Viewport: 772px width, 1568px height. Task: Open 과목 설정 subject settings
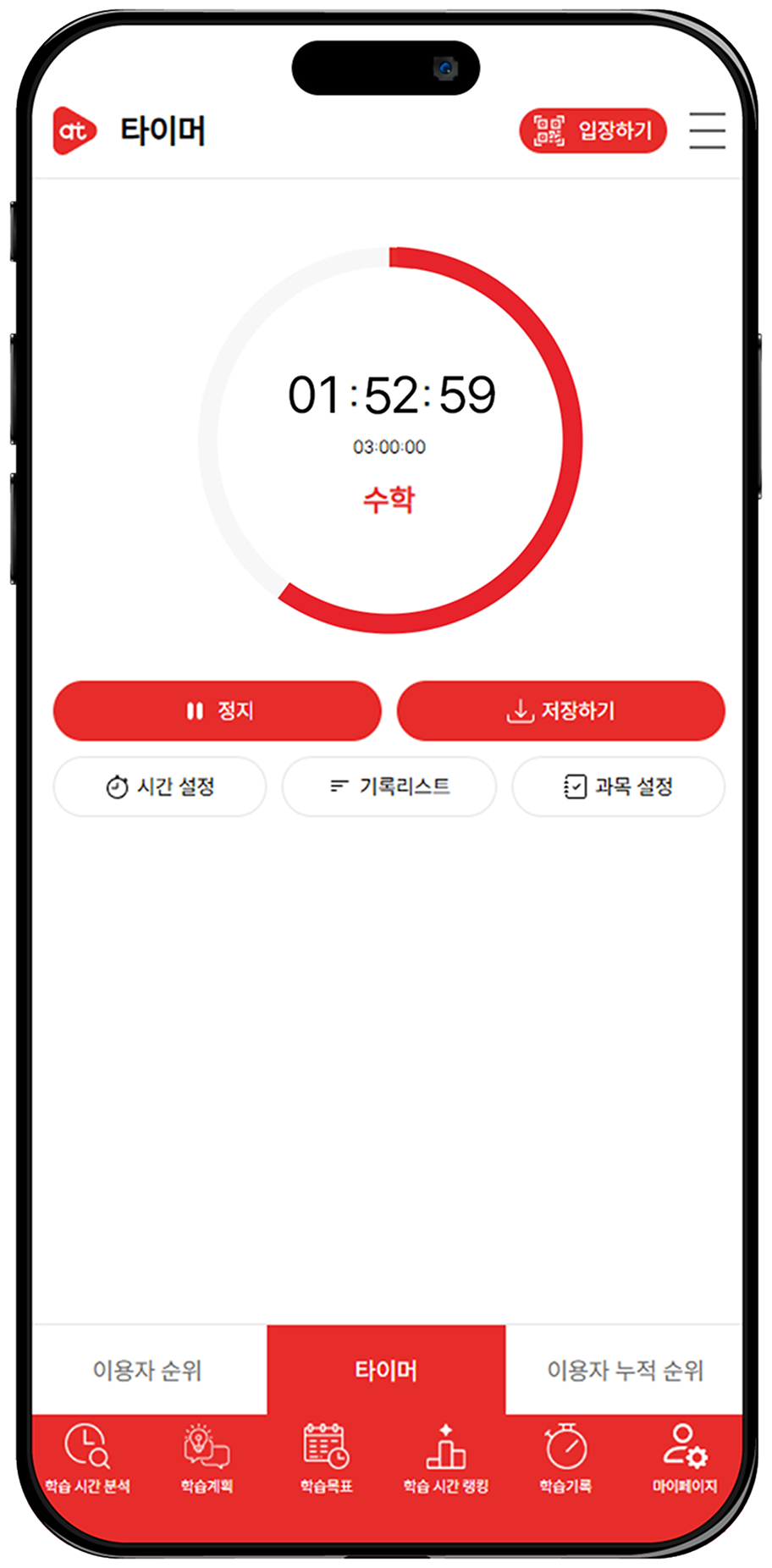pos(618,787)
